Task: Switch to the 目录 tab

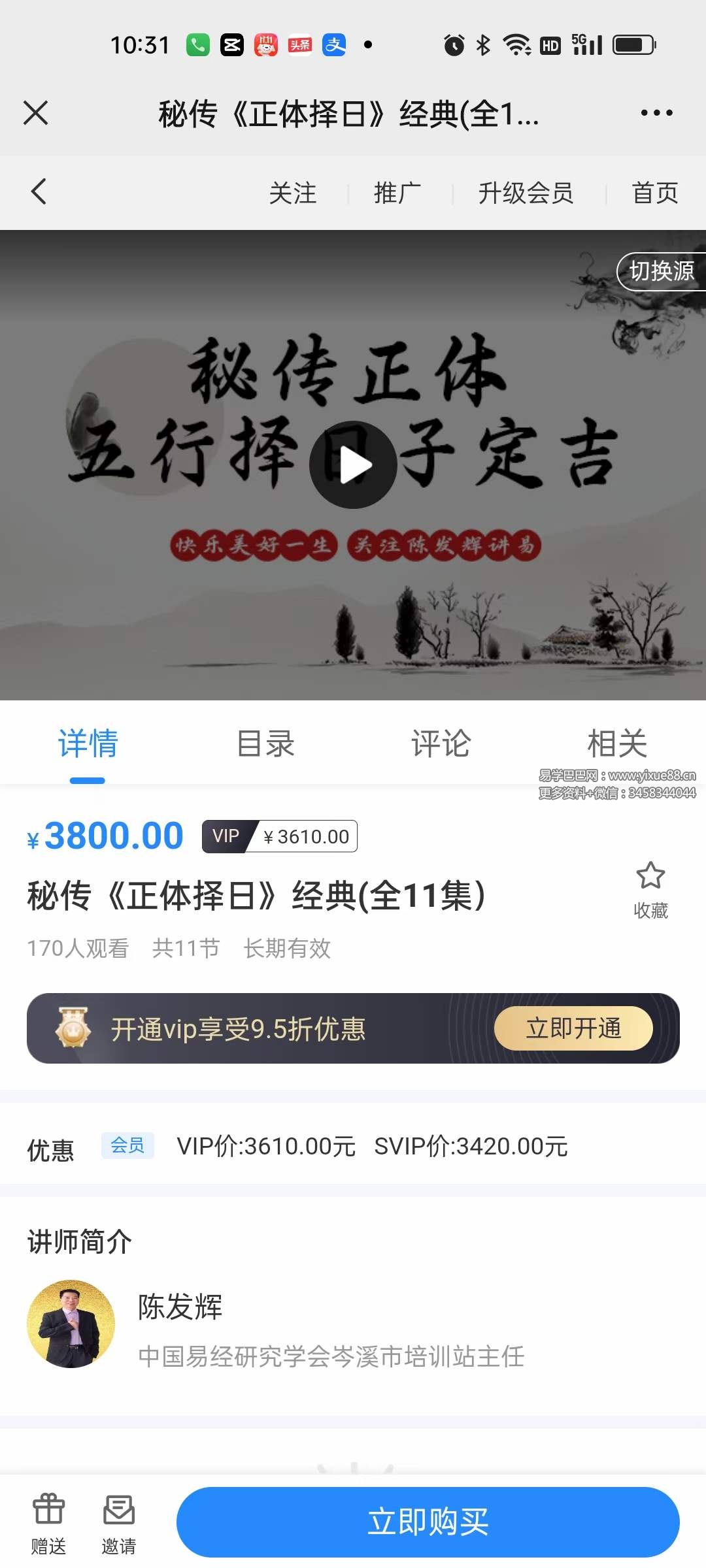Action: (265, 743)
